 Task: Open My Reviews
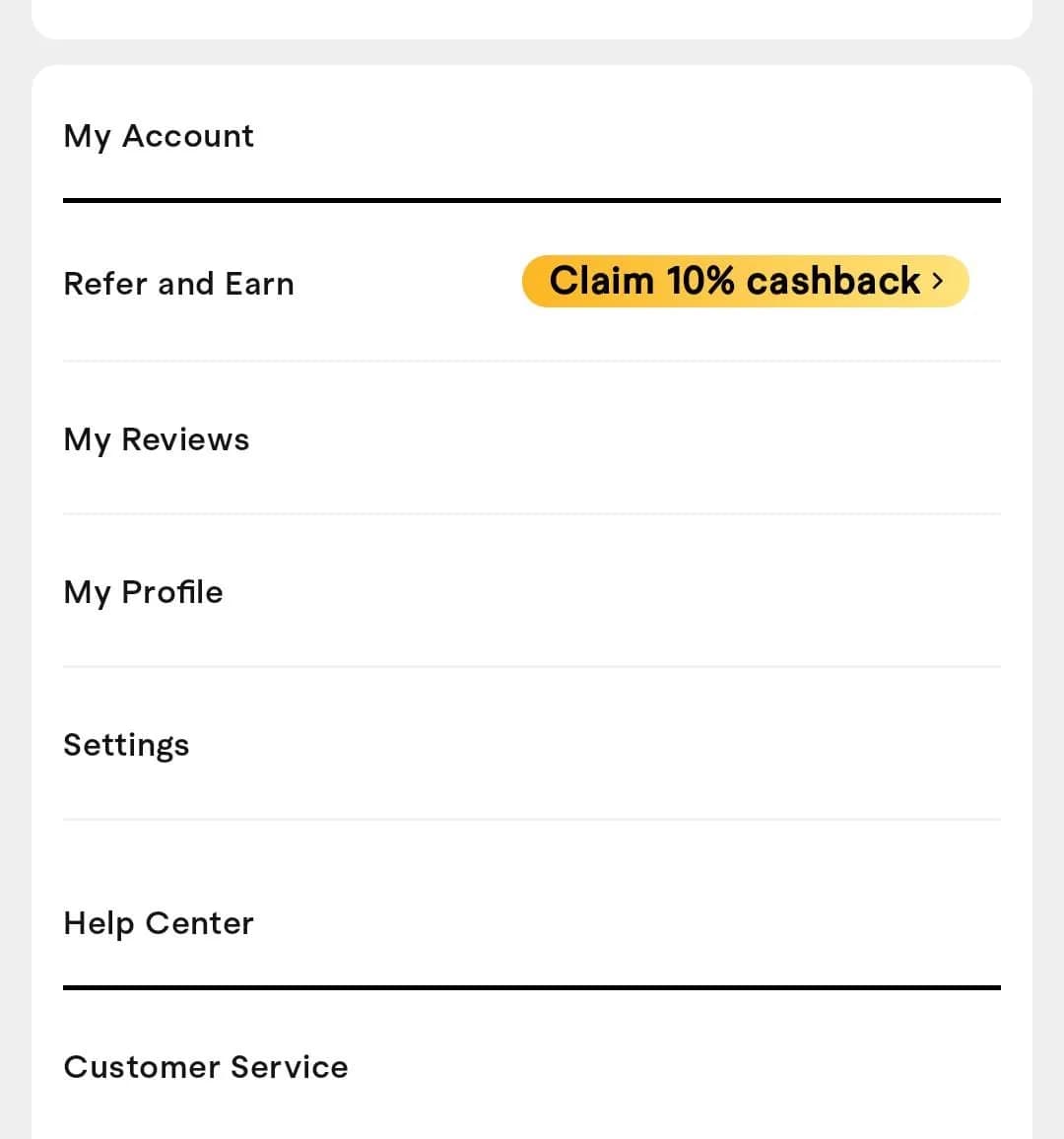coord(157,439)
